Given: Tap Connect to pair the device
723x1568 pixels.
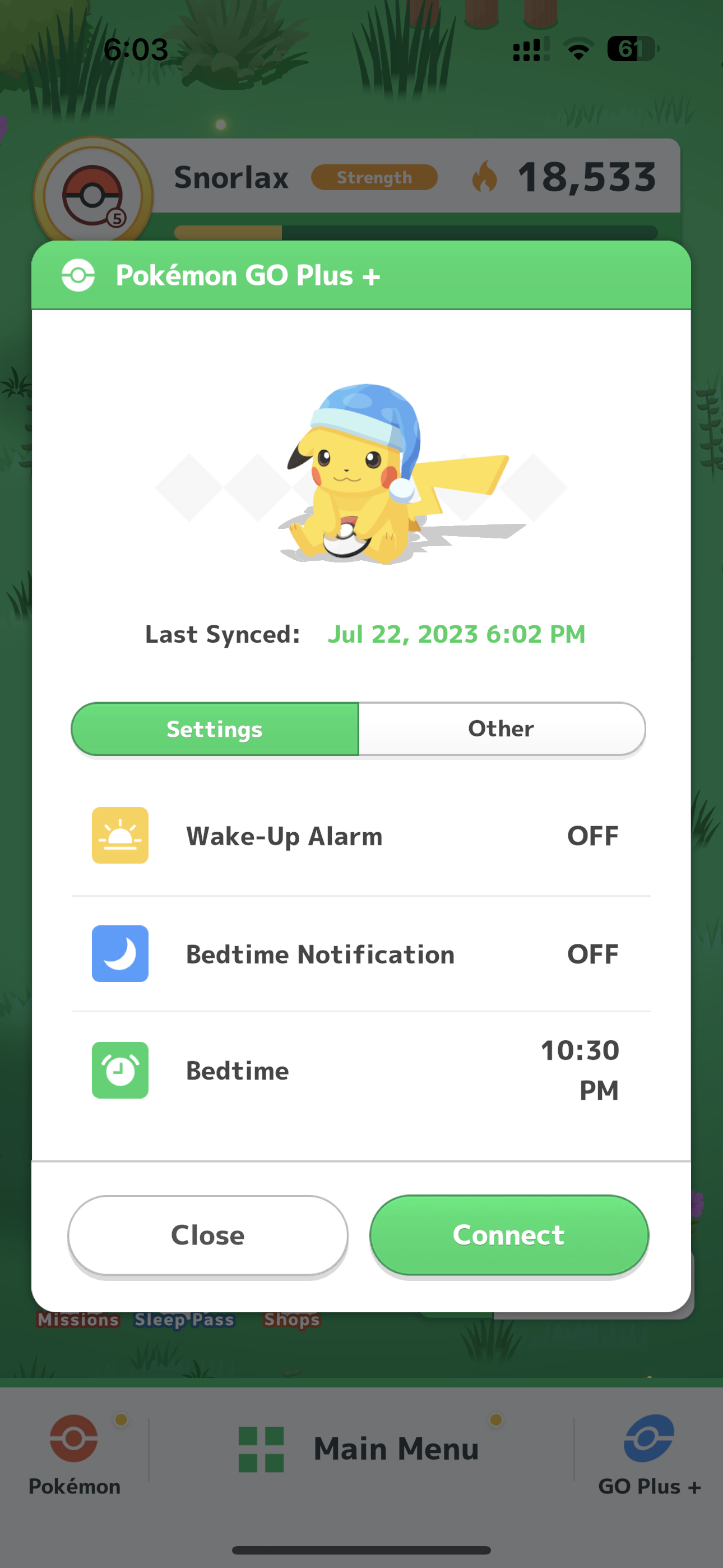Looking at the screenshot, I should pyautogui.click(x=509, y=1235).
